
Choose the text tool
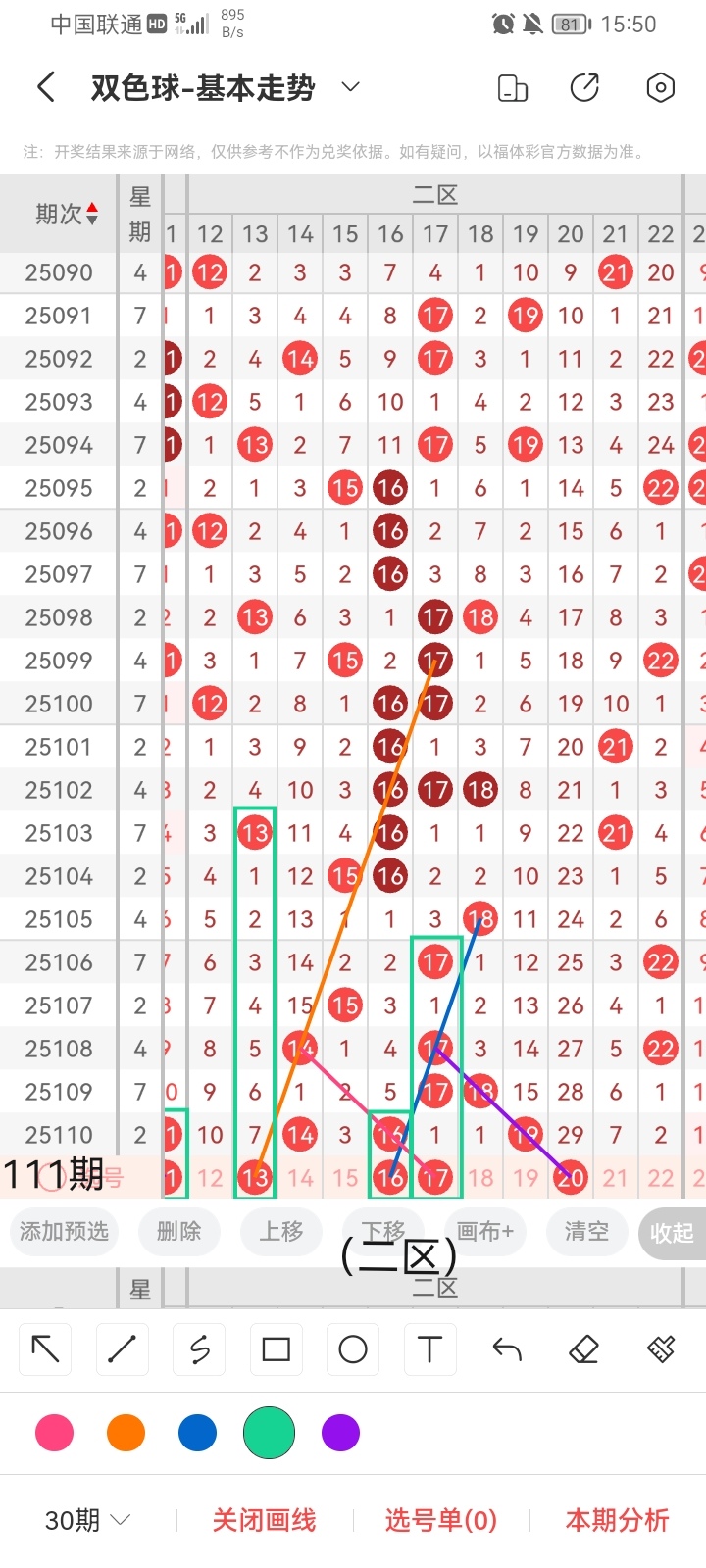pos(429,1349)
